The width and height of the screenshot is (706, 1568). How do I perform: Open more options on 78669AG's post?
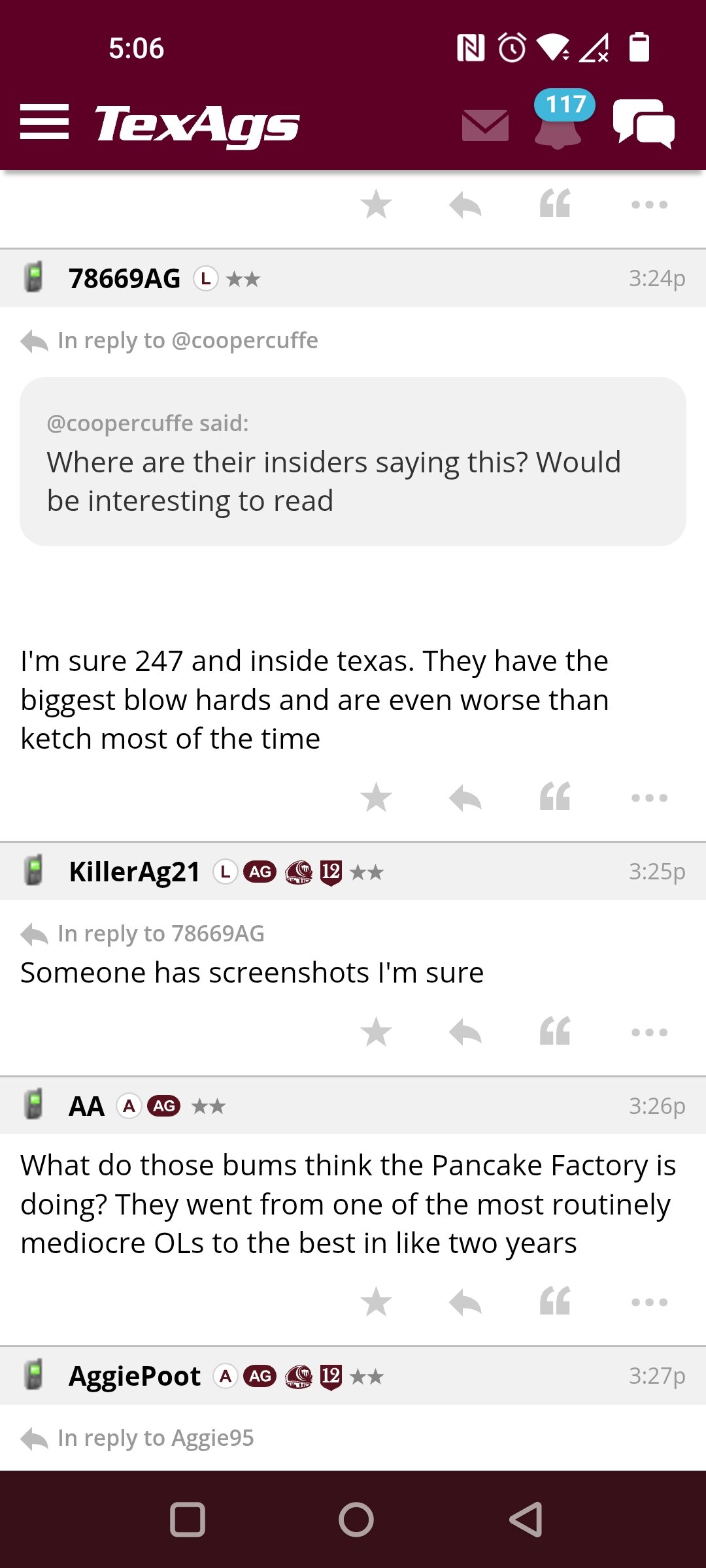650,798
